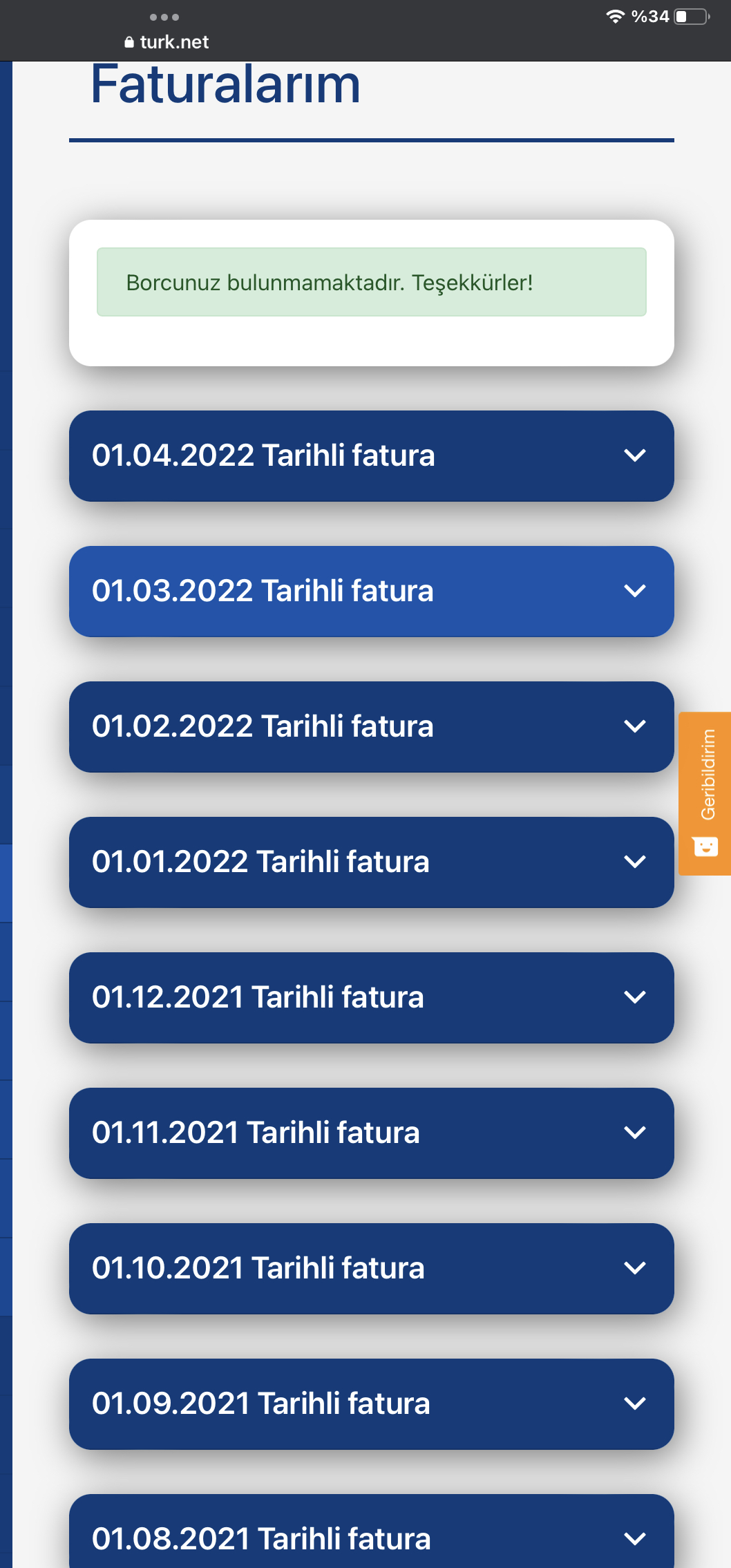Expand the 01.09.2021 Tarihli fatura
Screen dimensions: 731x1568
[371, 1404]
